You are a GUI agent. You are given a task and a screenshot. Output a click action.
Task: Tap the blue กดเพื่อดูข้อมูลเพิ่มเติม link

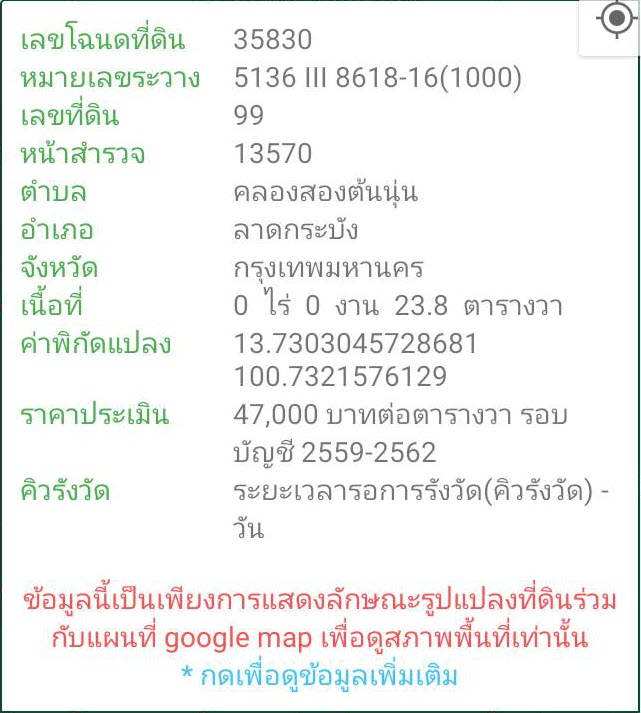(x=319, y=676)
